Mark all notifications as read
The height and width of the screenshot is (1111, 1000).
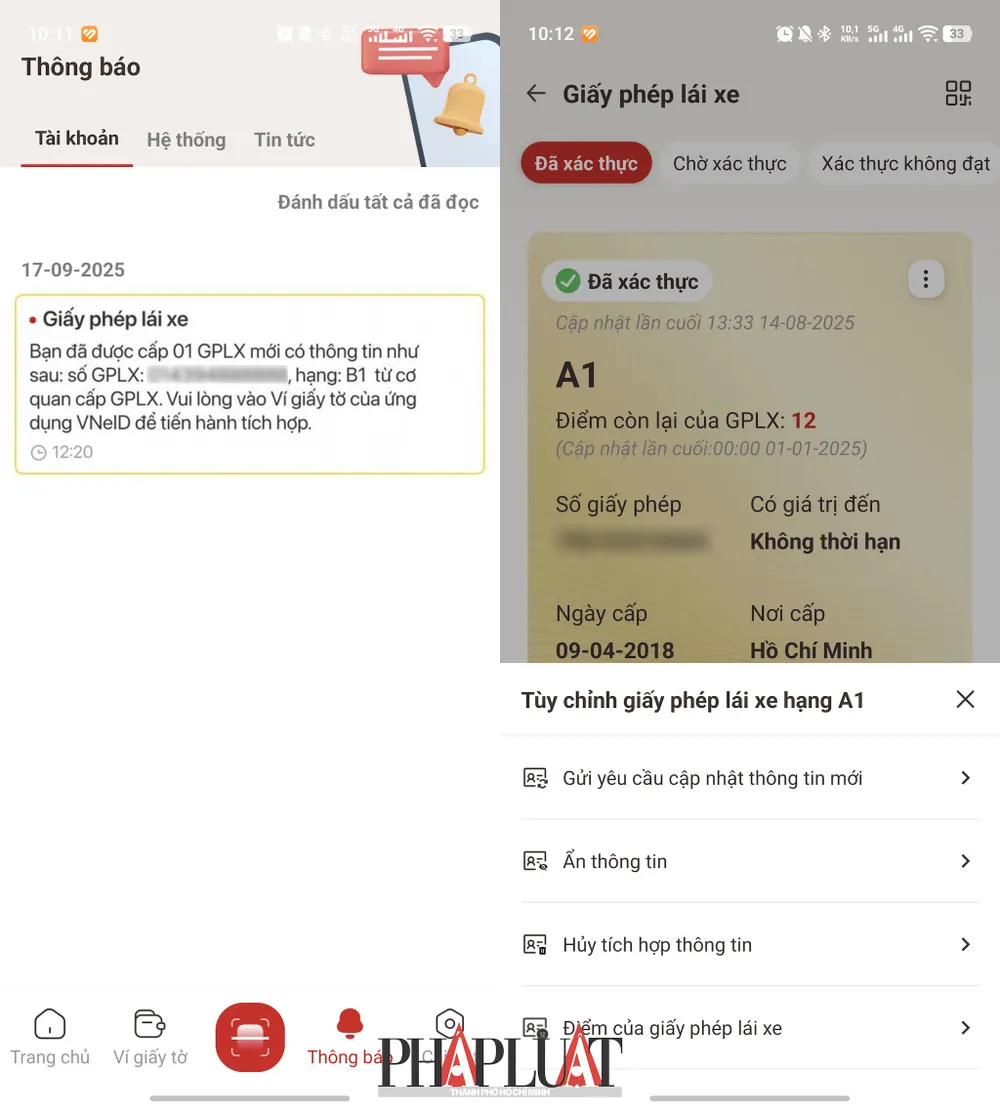click(378, 202)
